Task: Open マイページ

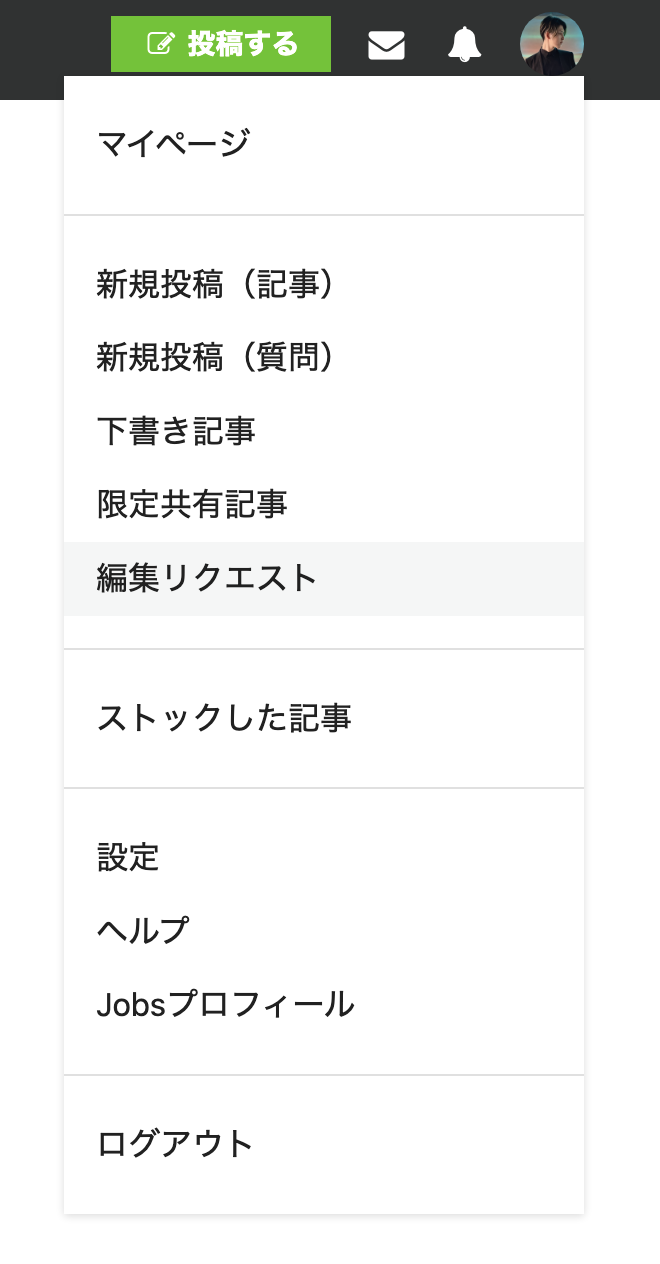Action: coord(324,144)
